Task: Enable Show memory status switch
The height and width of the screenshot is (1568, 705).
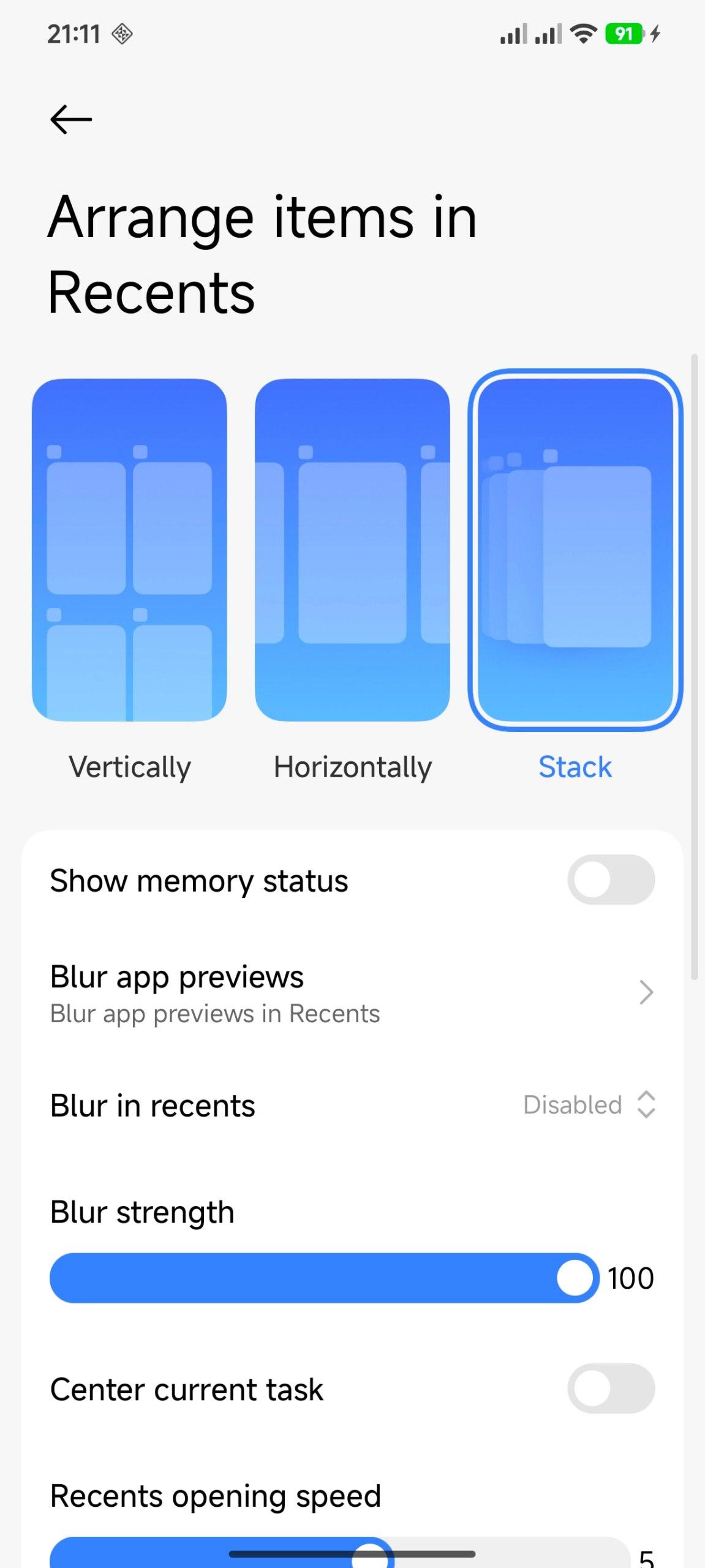Action: (x=611, y=880)
